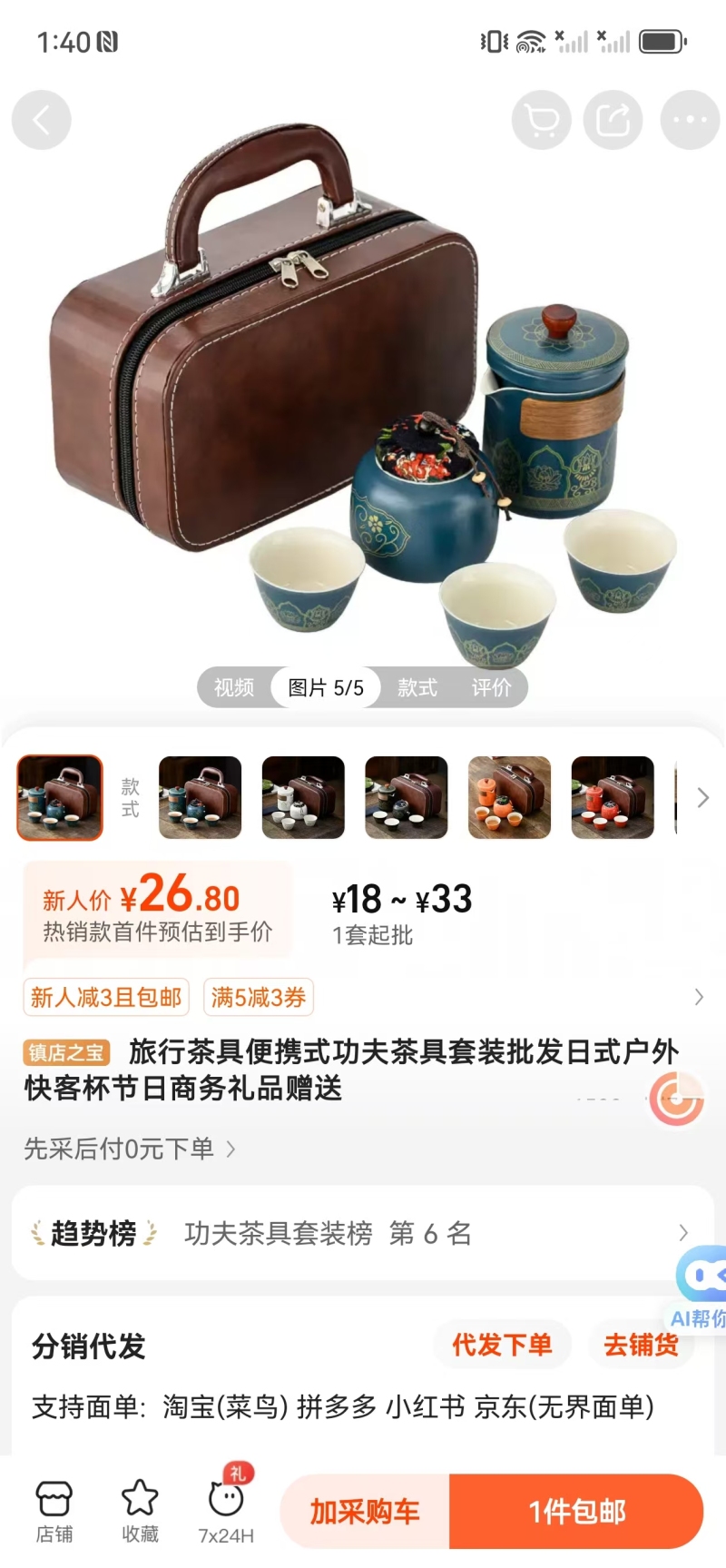
Task: Open the three-dot overflow menu
Action: [x=690, y=120]
